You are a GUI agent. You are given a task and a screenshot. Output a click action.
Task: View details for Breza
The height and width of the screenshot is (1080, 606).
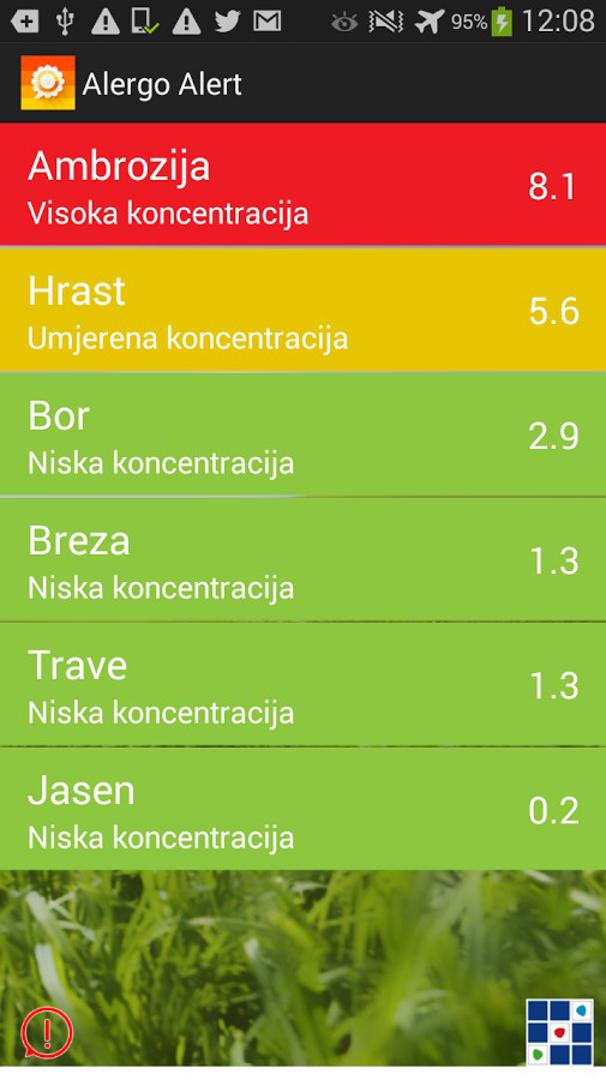(x=303, y=559)
